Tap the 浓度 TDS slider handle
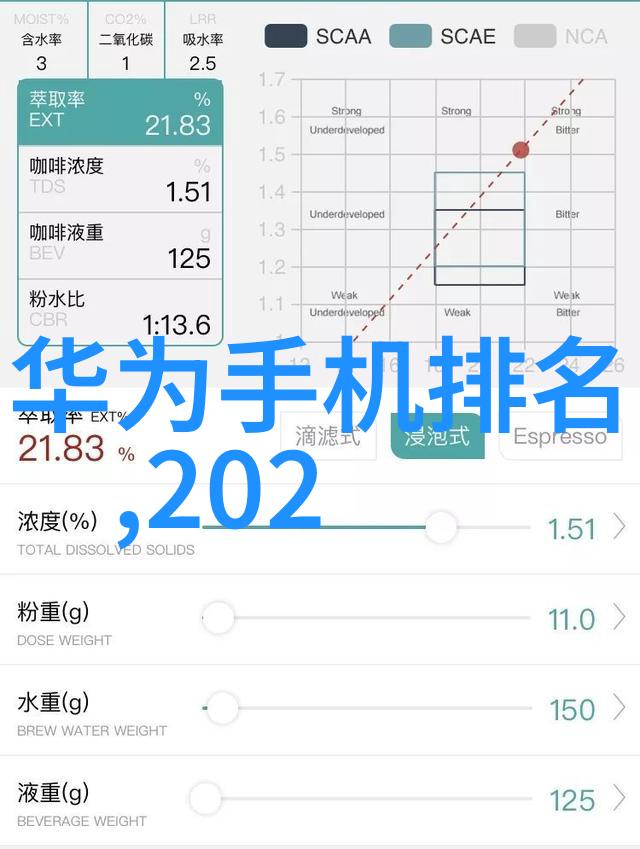Viewport: 640px width, 849px height. pyautogui.click(x=440, y=527)
